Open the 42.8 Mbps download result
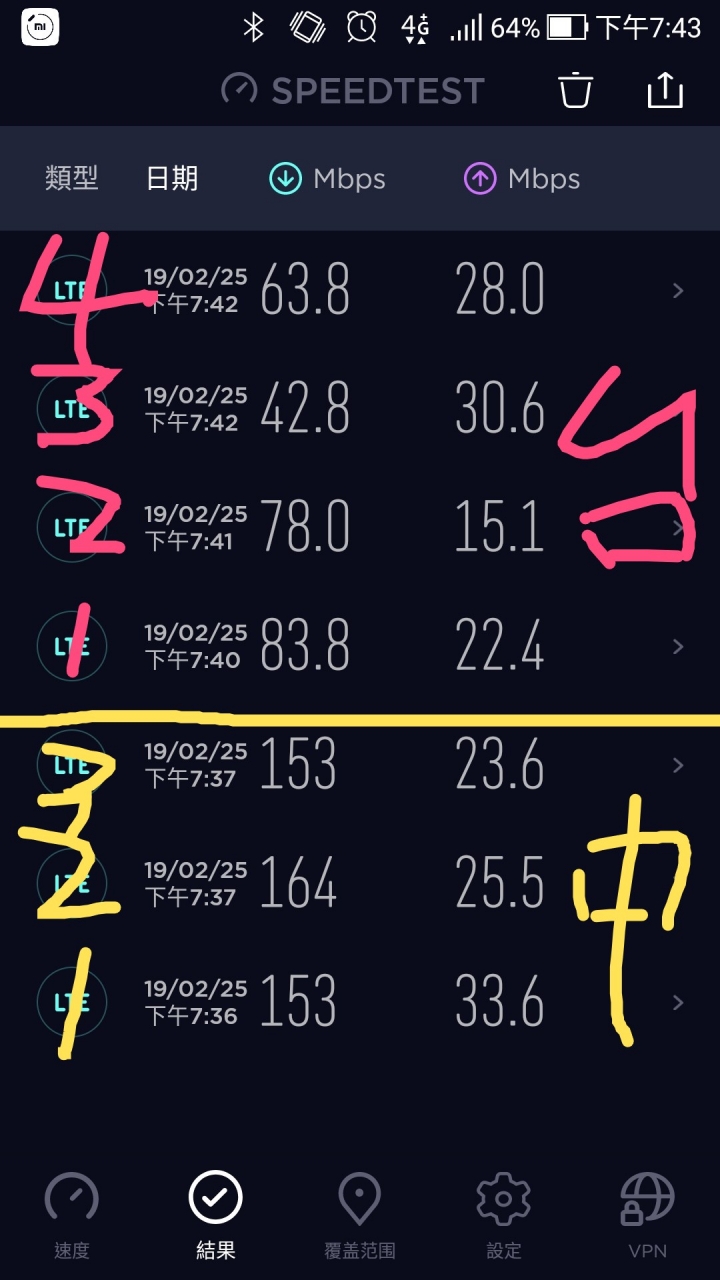Viewport: 720px width, 1280px height. pos(360,409)
